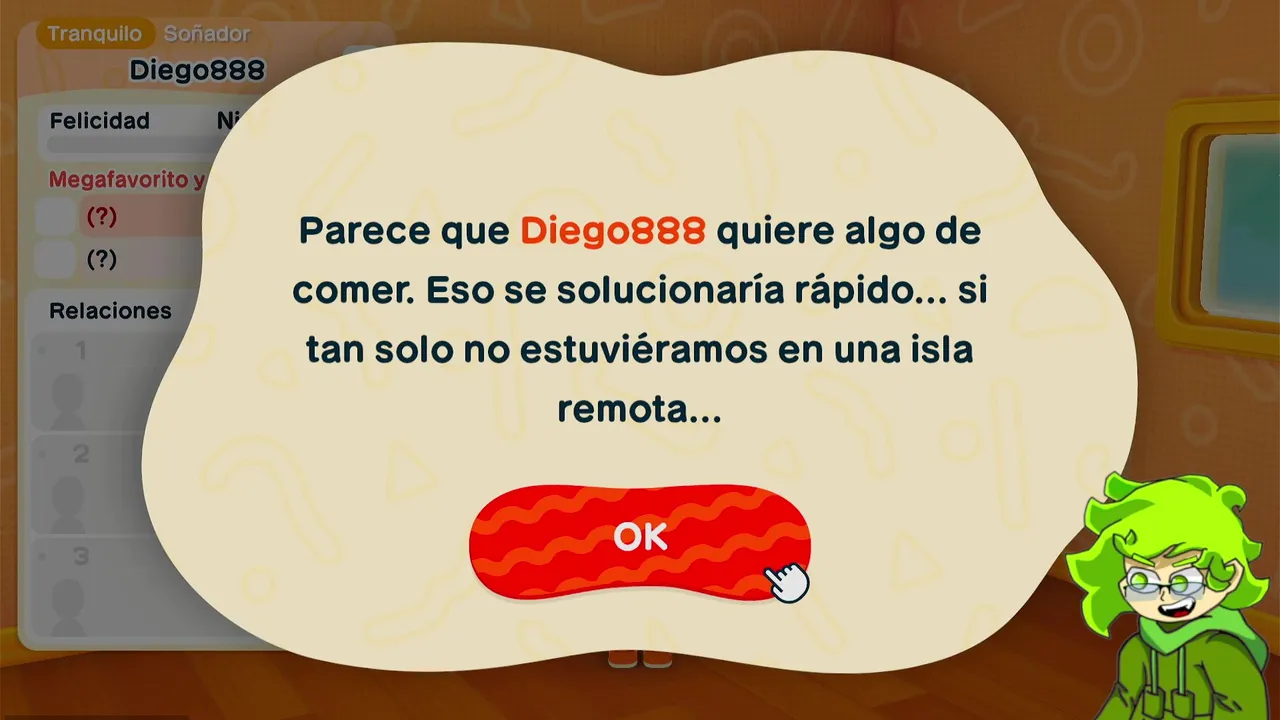The height and width of the screenshot is (720, 1280).
Task: Confirm the dialog with the OK button
Action: [x=640, y=540]
